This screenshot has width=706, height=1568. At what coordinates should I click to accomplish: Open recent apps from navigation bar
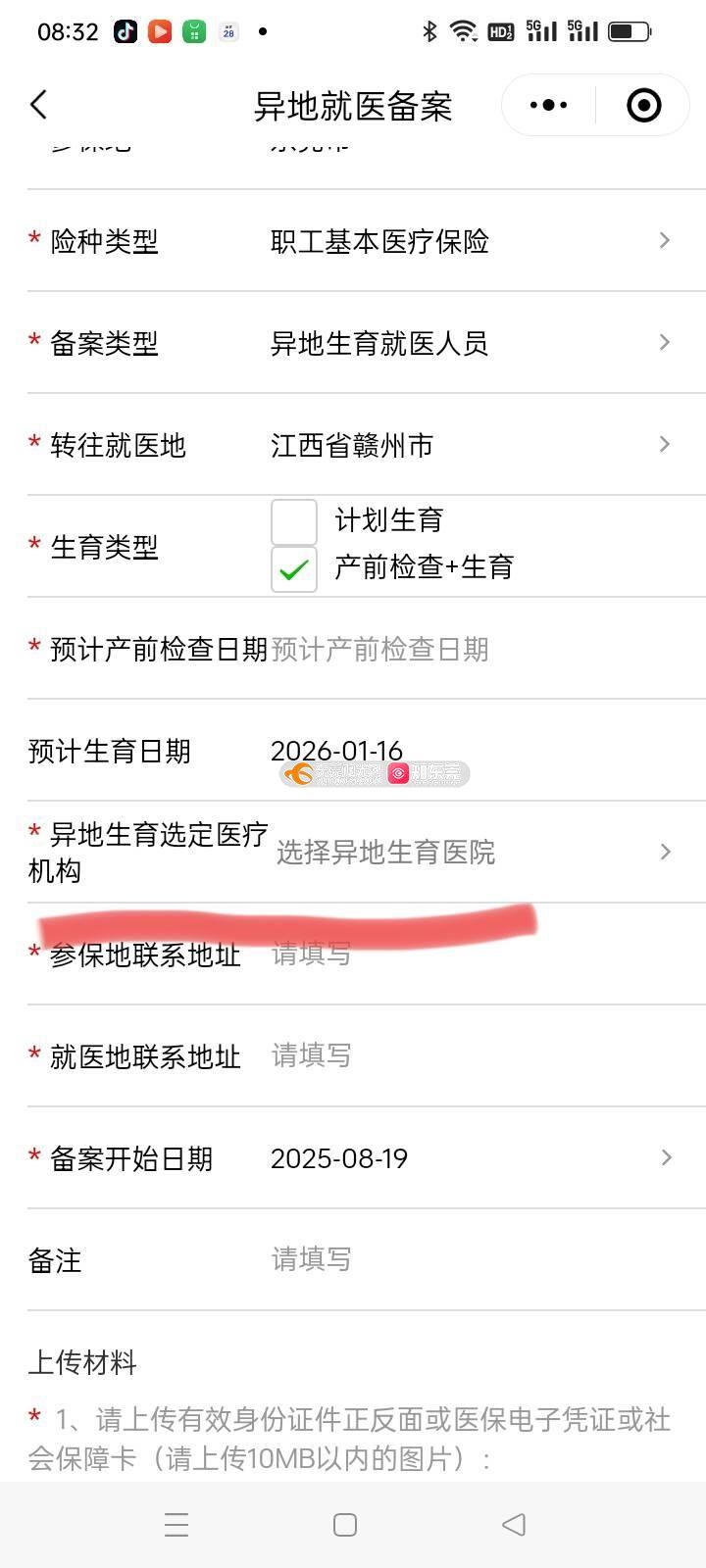tap(176, 1525)
